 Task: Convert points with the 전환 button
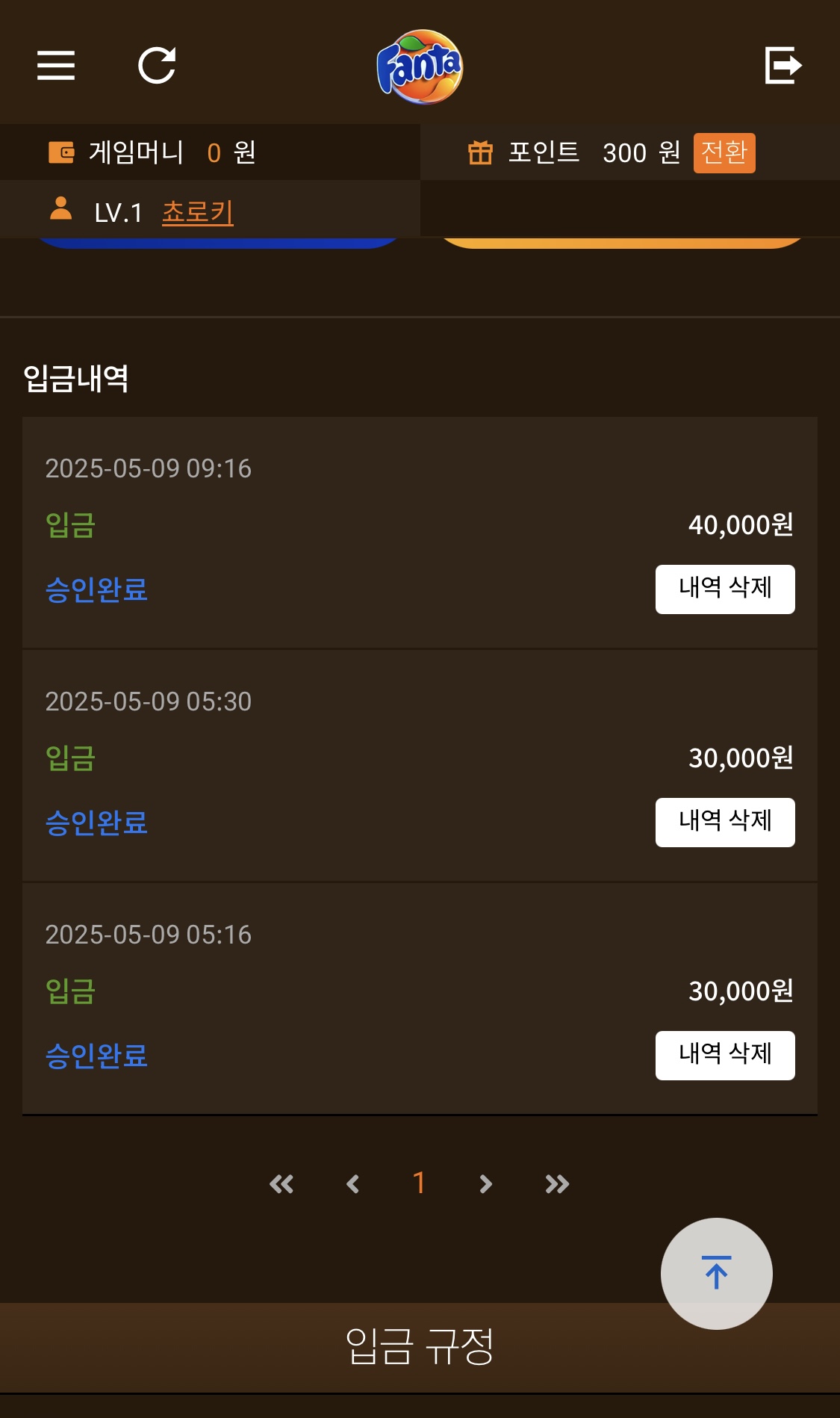(x=724, y=152)
